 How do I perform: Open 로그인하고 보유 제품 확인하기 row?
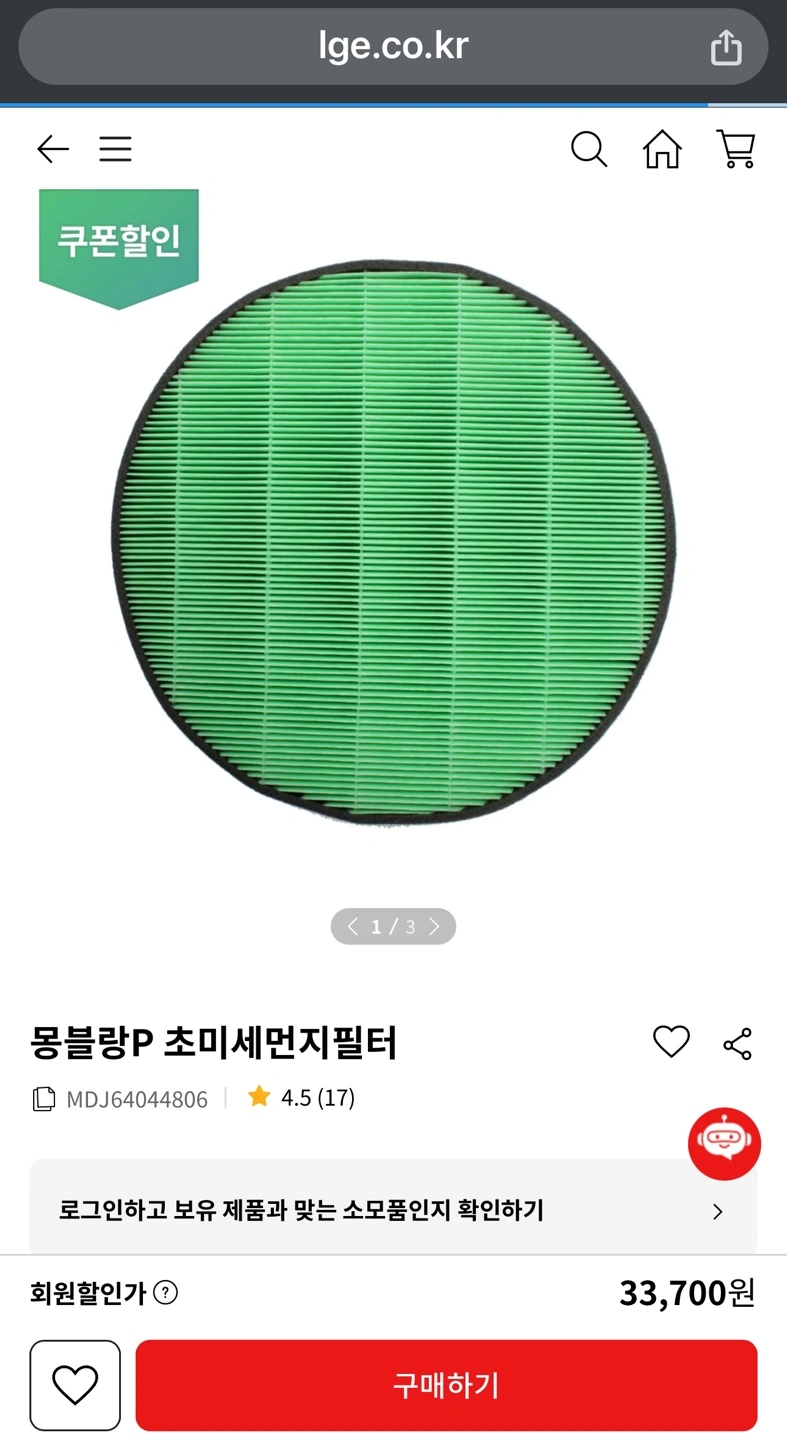(393, 1210)
